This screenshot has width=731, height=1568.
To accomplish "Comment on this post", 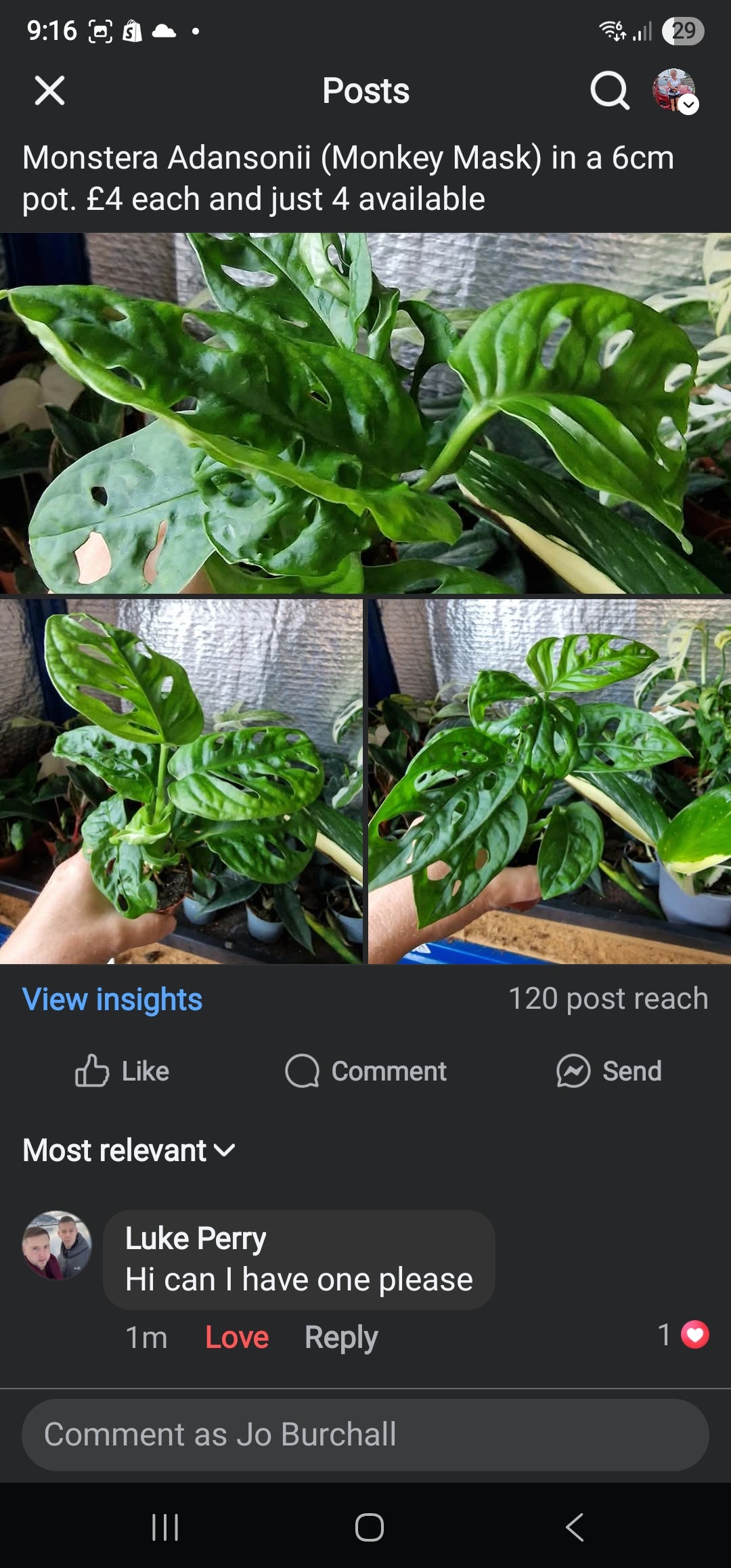I will click(x=366, y=1071).
